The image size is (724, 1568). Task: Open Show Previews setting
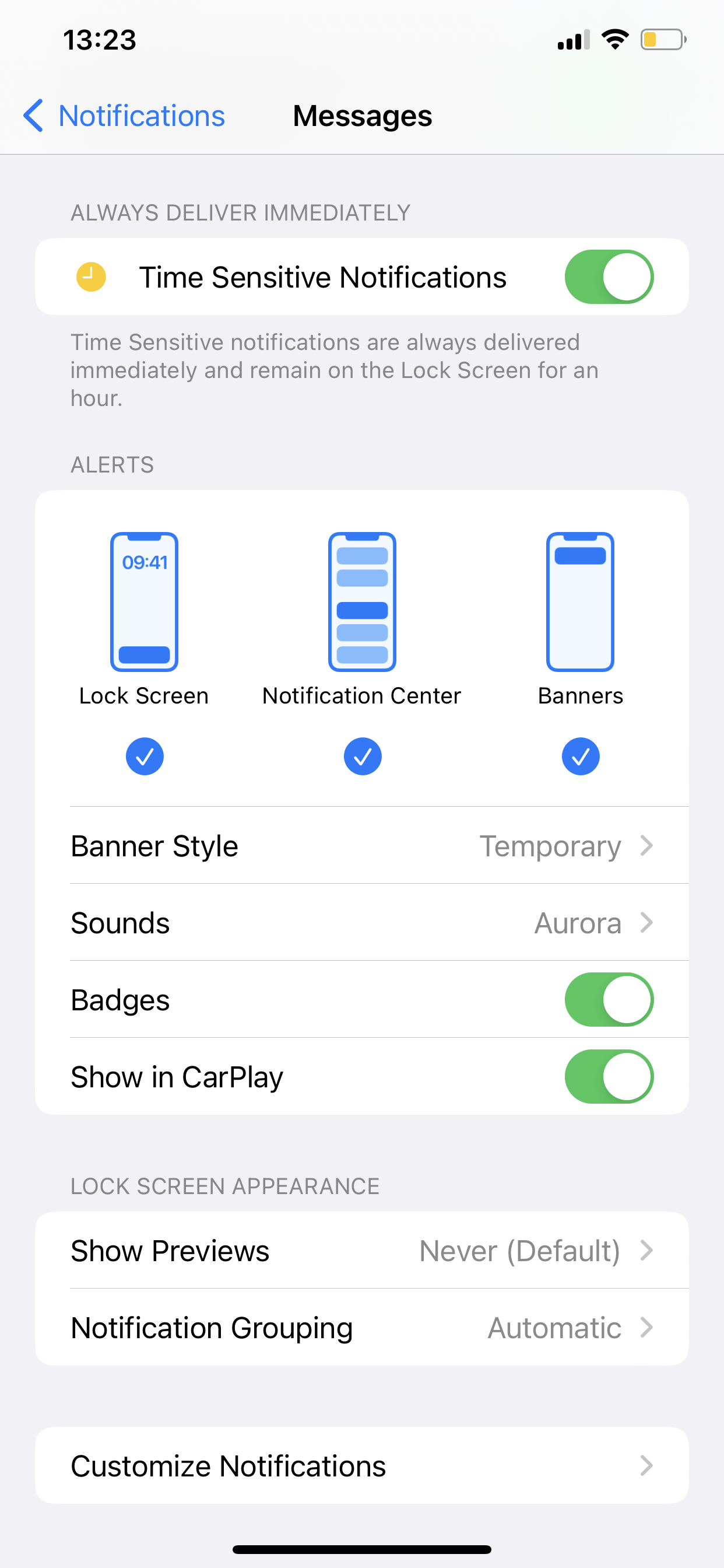pyautogui.click(x=362, y=1250)
